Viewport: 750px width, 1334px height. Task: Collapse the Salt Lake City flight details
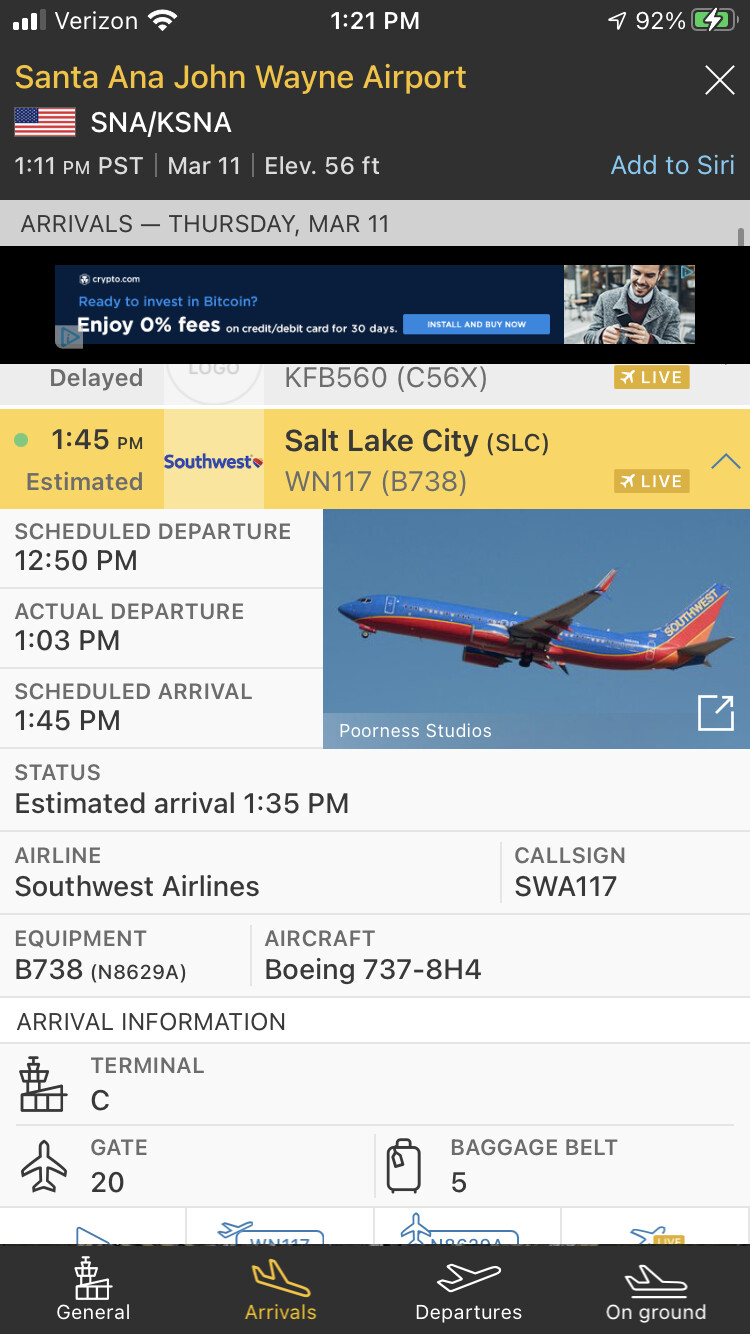[x=725, y=461]
